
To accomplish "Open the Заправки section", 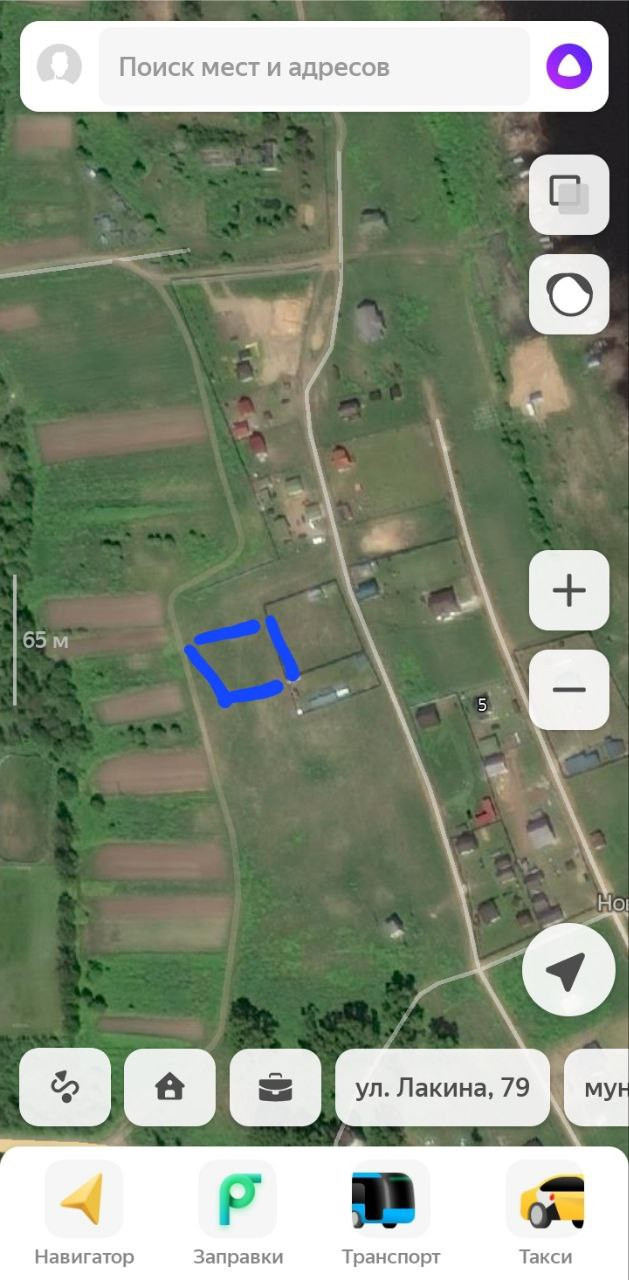I will [238, 1213].
